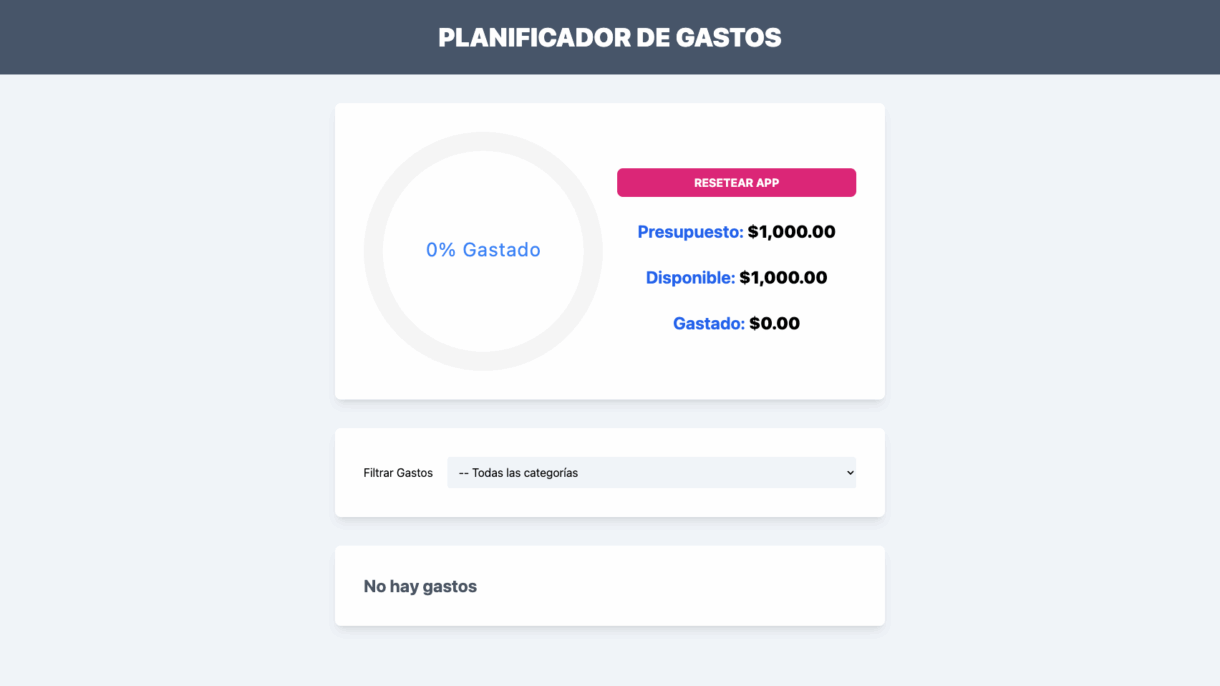Open the Todas las categorías filter dropdown

(651, 473)
